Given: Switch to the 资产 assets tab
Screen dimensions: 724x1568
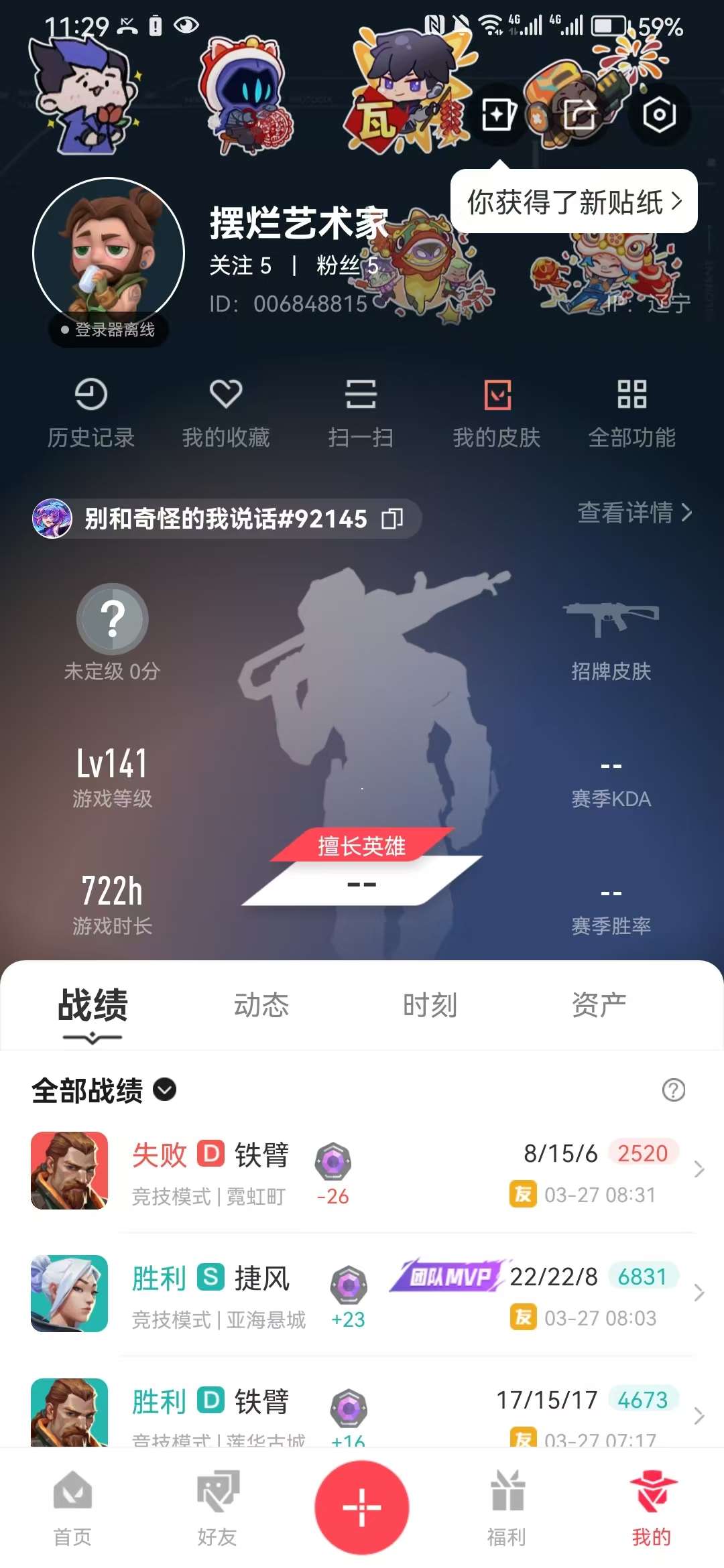Looking at the screenshot, I should coord(599,1003).
